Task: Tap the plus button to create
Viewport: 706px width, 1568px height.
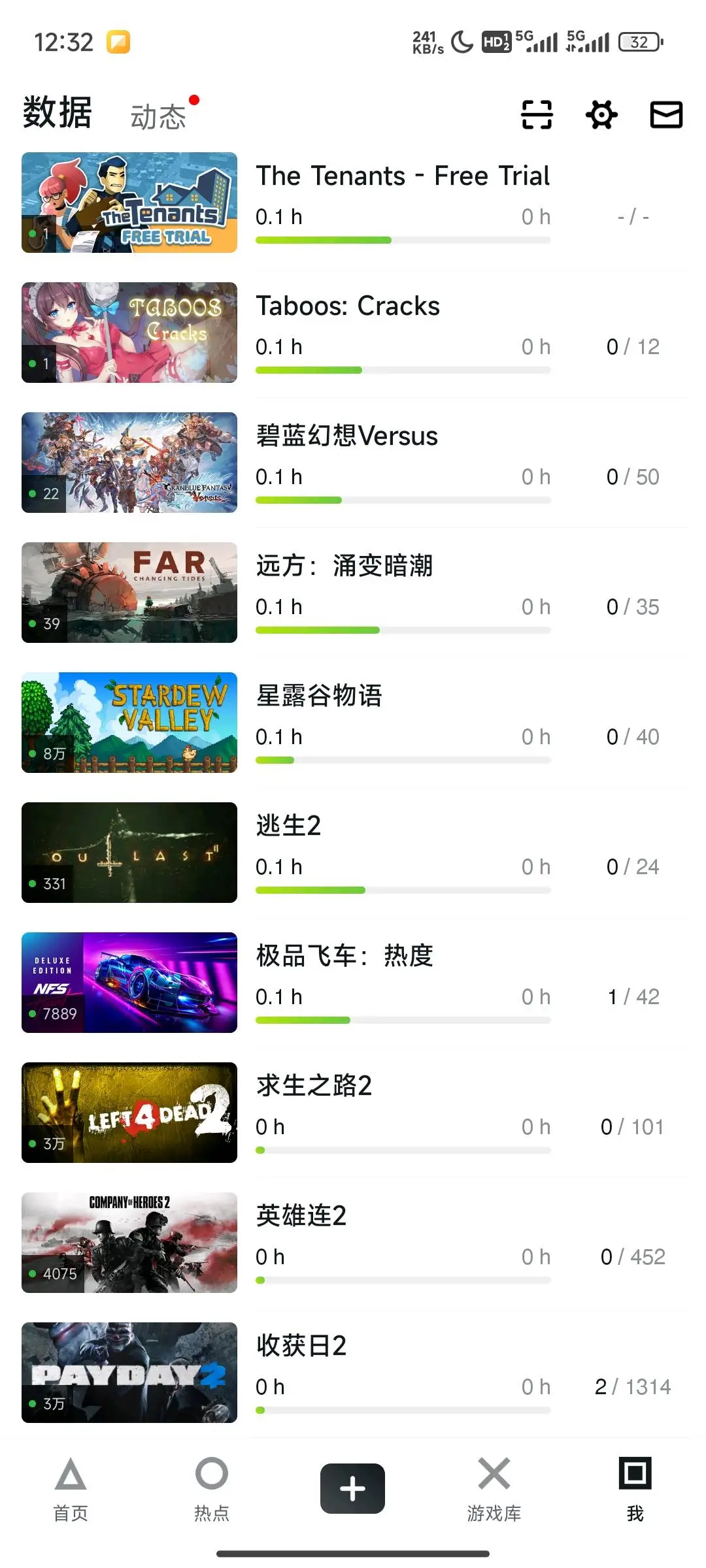Action: pos(352,1488)
